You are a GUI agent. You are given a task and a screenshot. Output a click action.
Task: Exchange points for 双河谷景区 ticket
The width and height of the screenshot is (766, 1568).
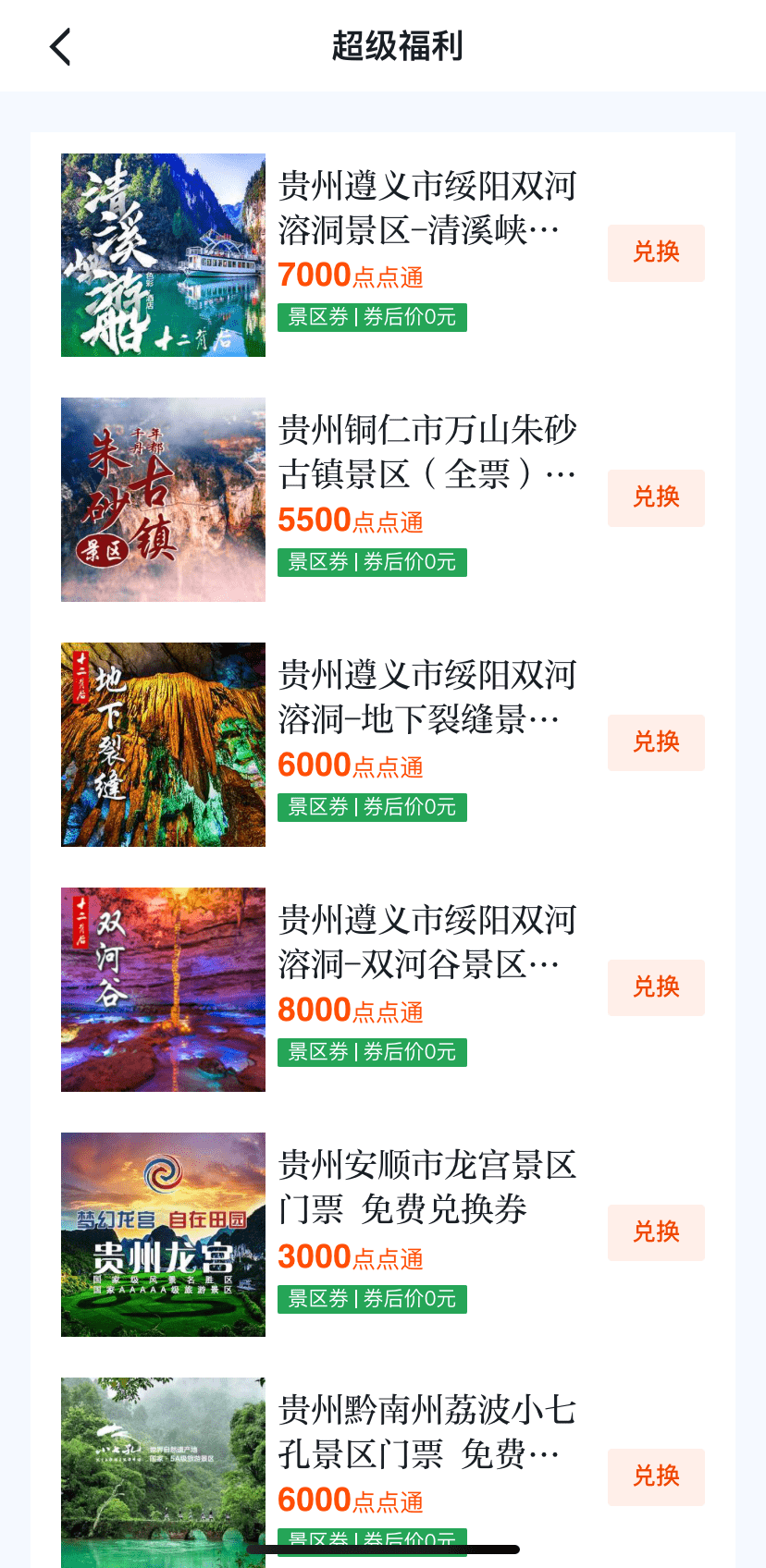click(656, 987)
